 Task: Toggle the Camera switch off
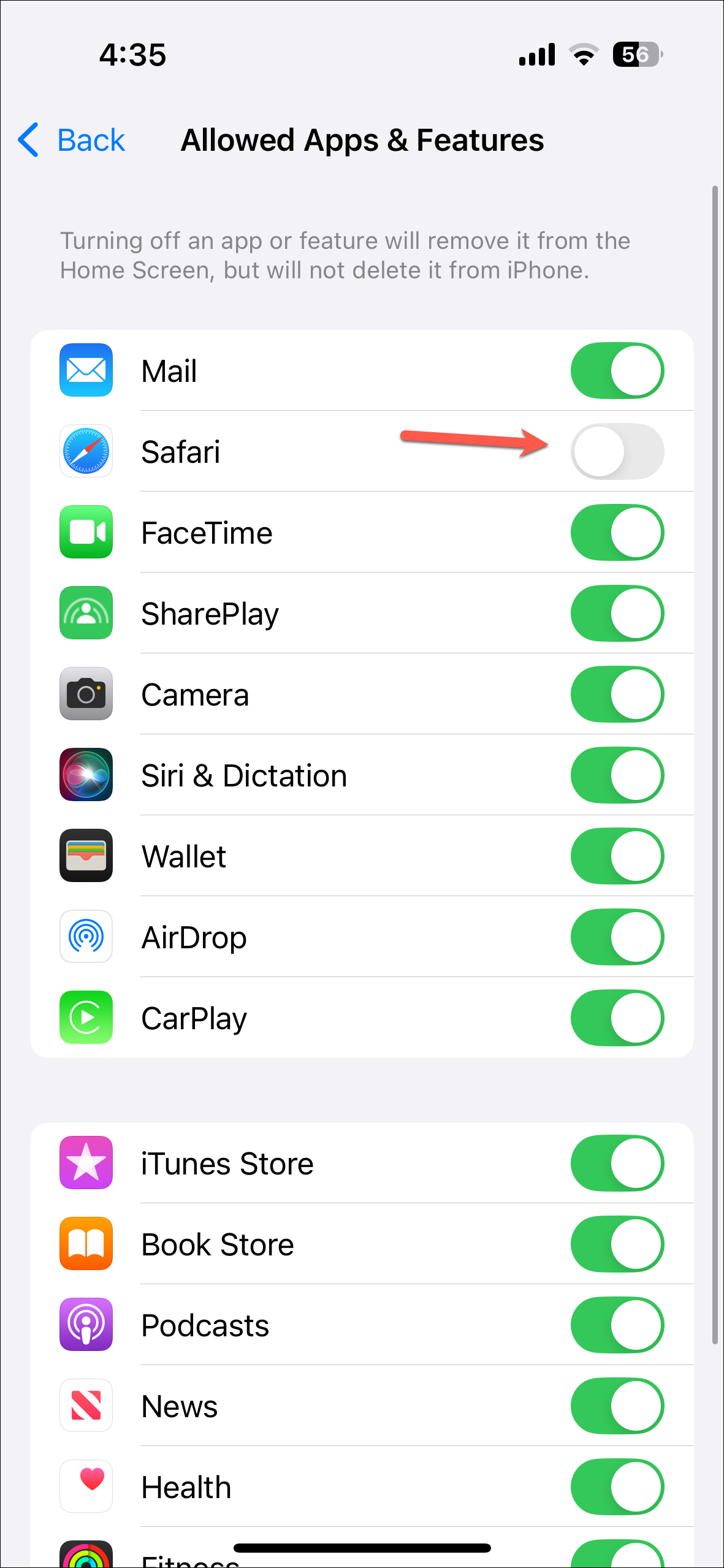click(617, 695)
